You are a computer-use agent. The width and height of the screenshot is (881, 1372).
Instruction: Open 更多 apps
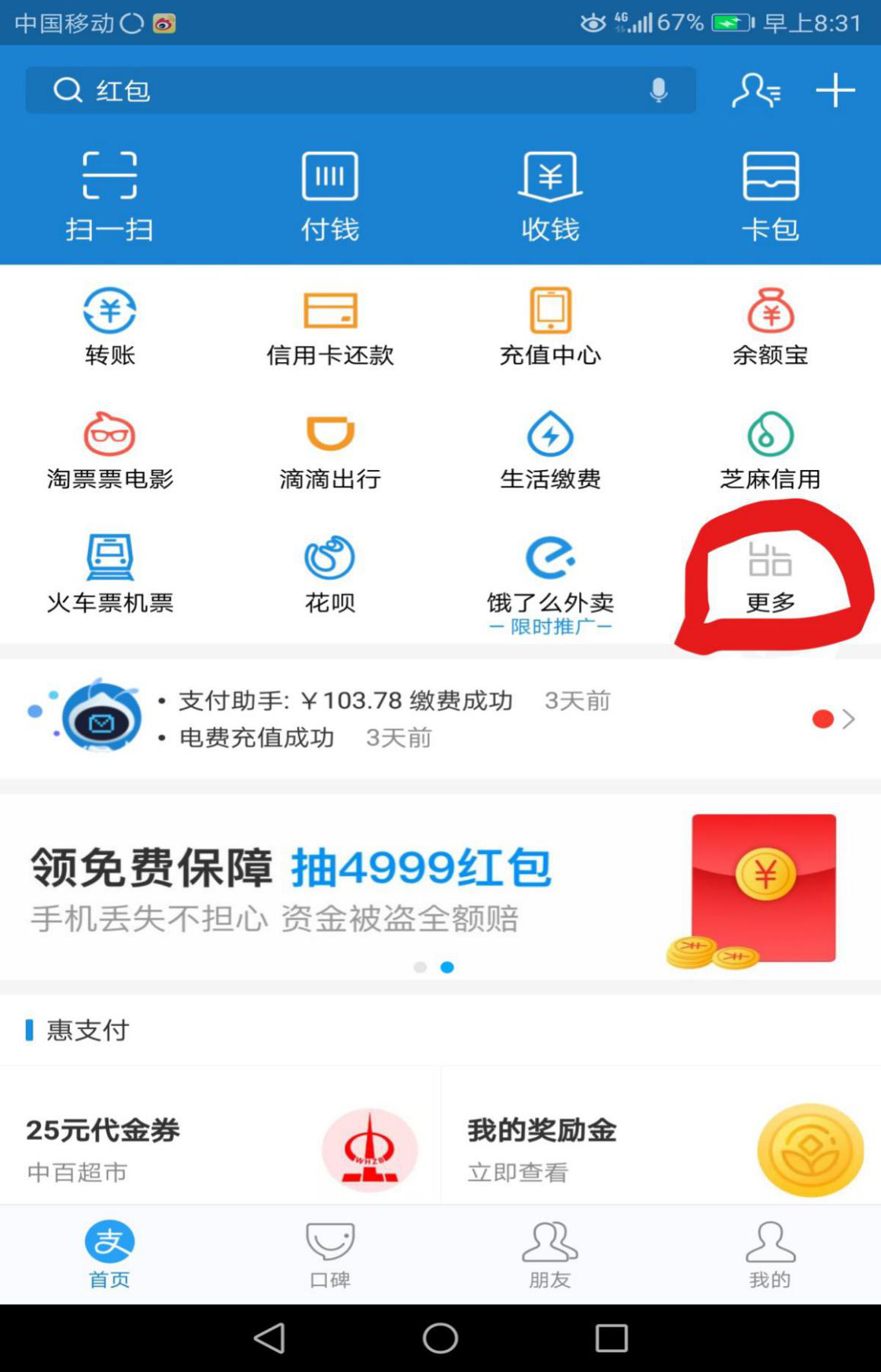click(x=770, y=576)
